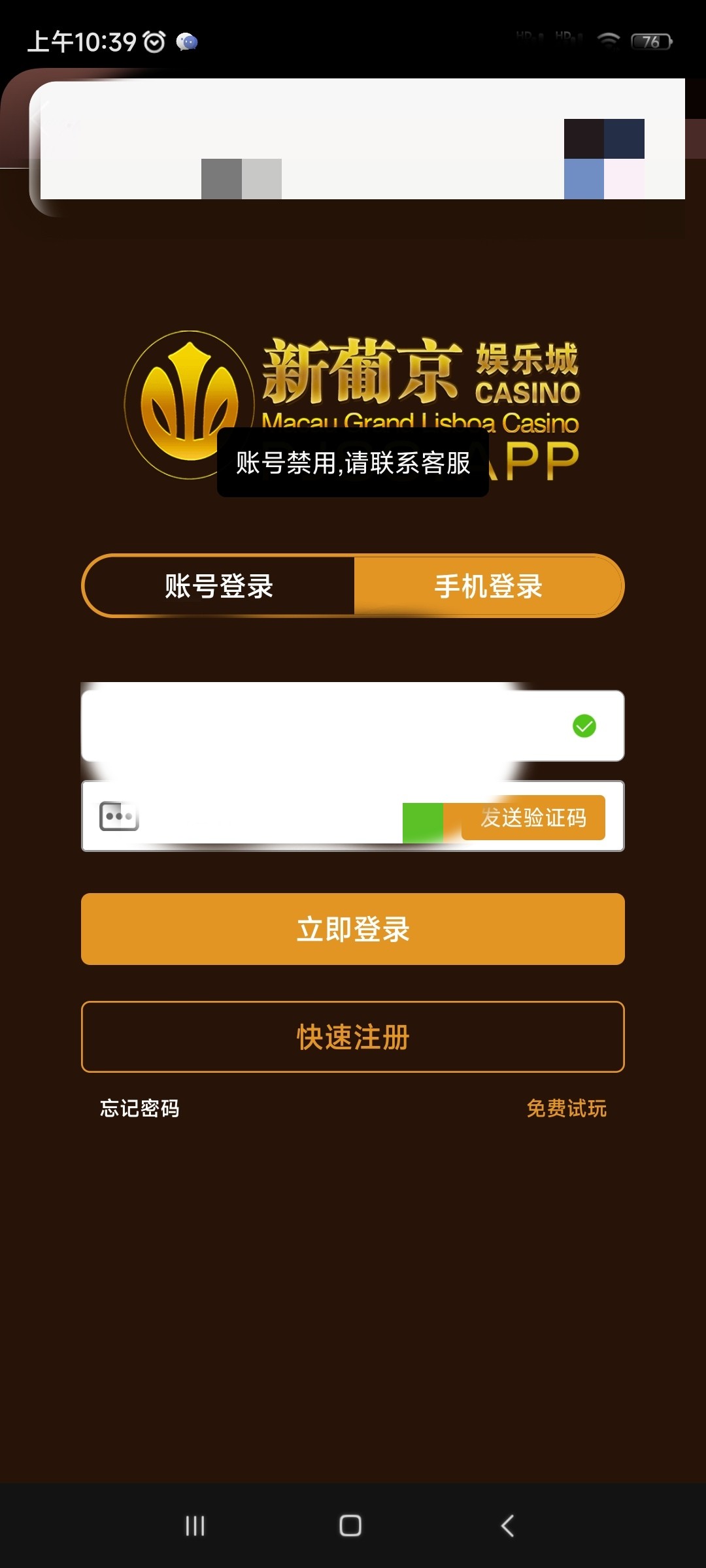Switch to the 账号登录 tab
Image resolution: width=706 pixels, height=1568 pixels.
point(218,586)
